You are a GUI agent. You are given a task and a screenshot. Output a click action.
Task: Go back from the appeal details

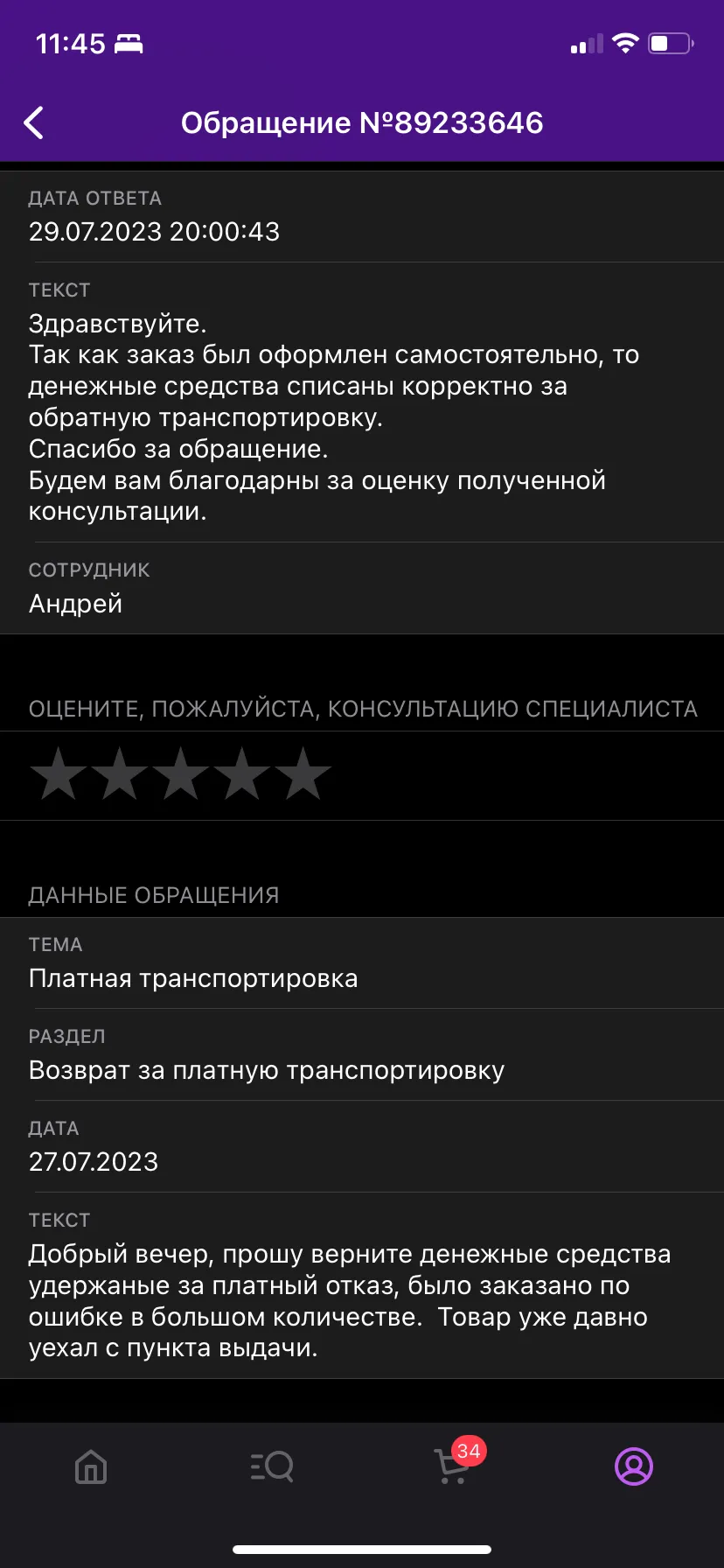(x=34, y=123)
